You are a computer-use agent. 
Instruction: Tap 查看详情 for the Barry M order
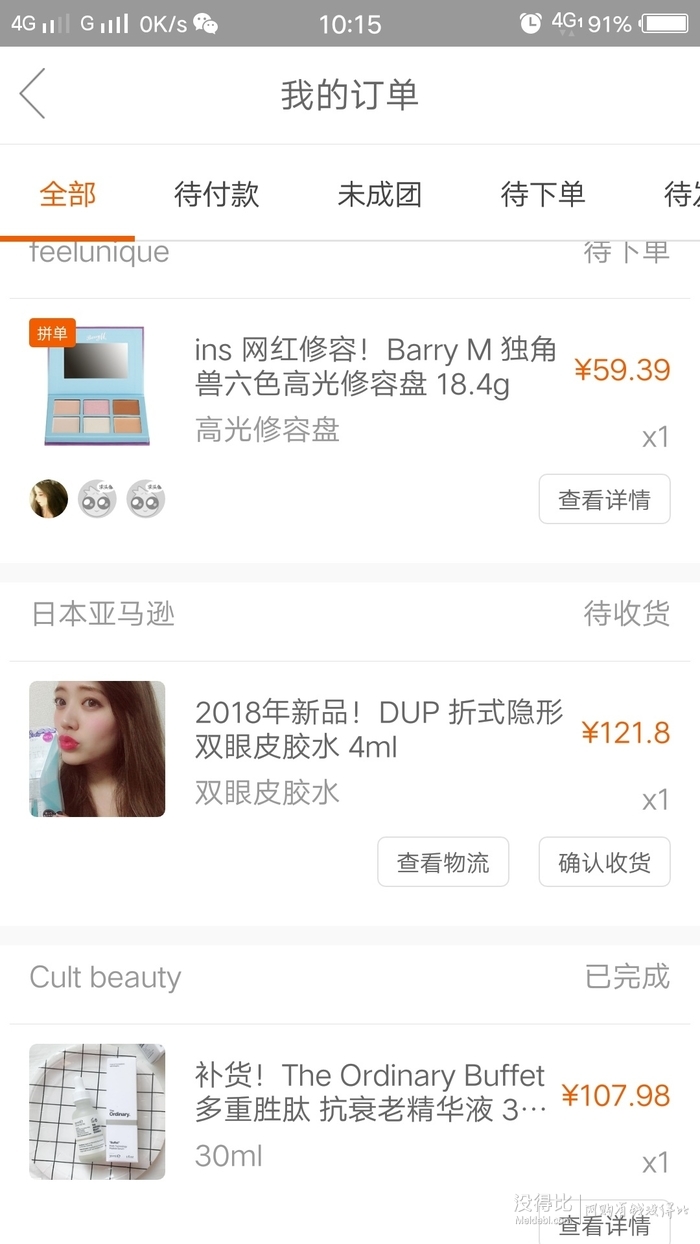point(604,499)
